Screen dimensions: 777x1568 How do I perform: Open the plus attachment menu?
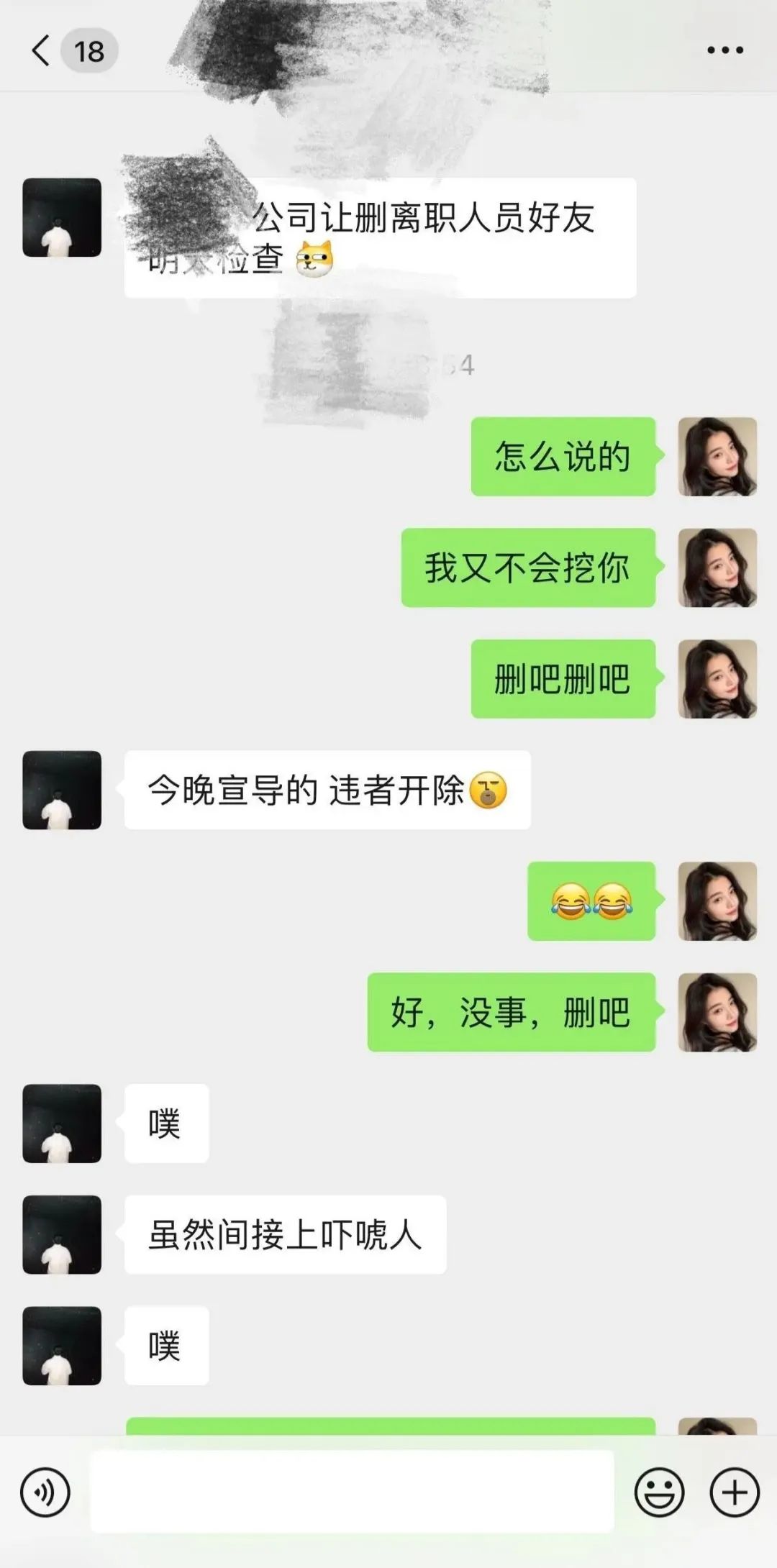tap(735, 1492)
